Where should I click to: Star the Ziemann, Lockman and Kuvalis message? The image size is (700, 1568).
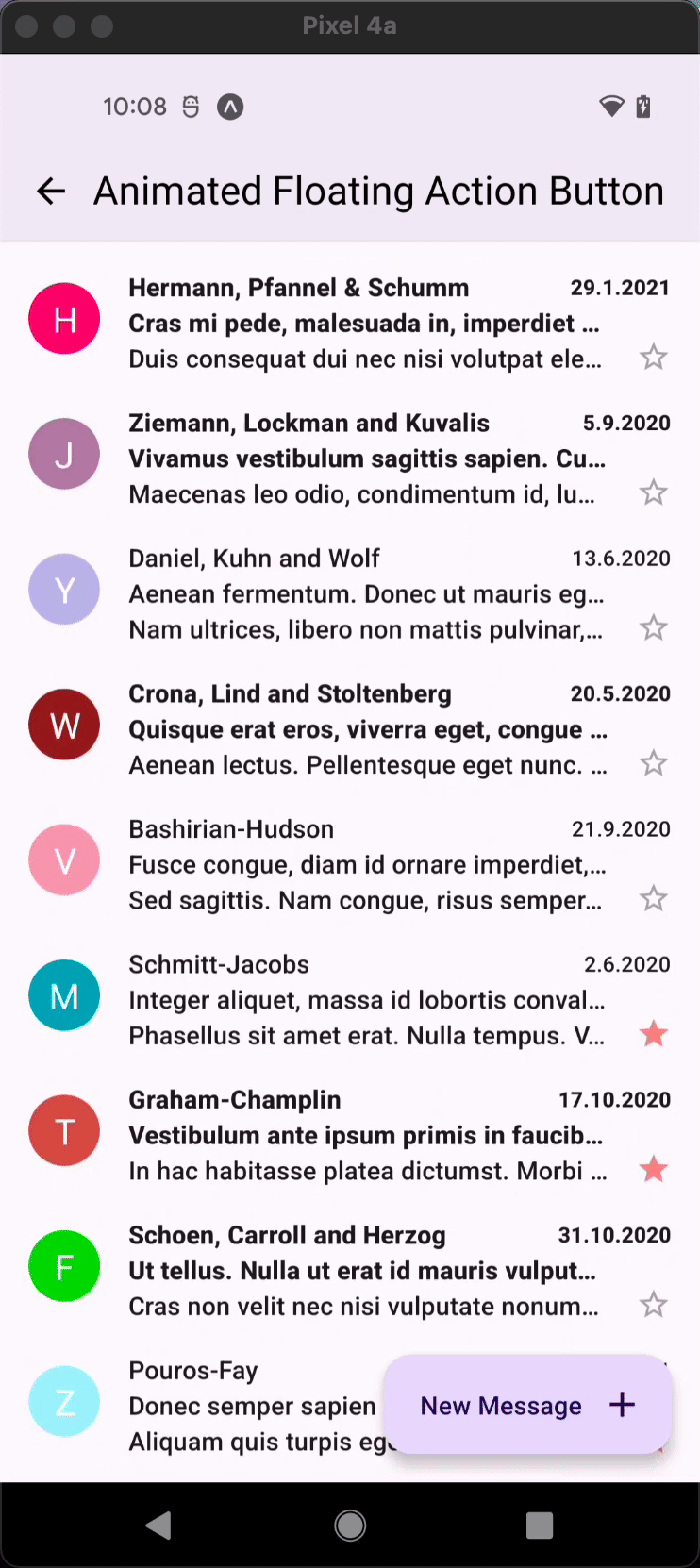click(653, 492)
